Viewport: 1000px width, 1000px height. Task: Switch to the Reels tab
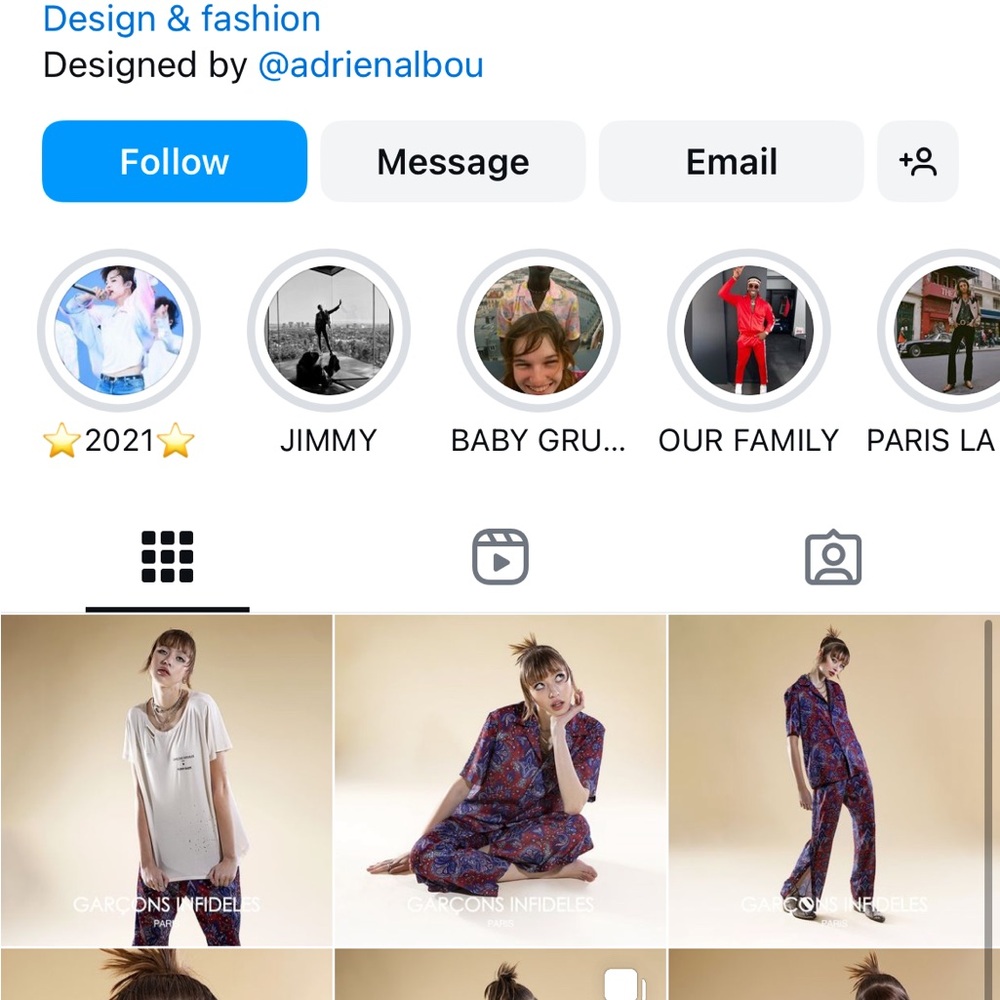(x=500, y=557)
